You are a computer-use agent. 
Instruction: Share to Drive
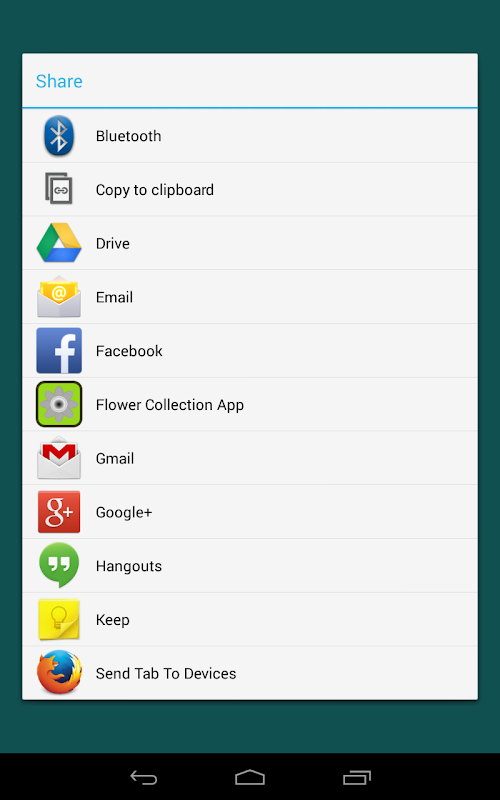coord(250,243)
